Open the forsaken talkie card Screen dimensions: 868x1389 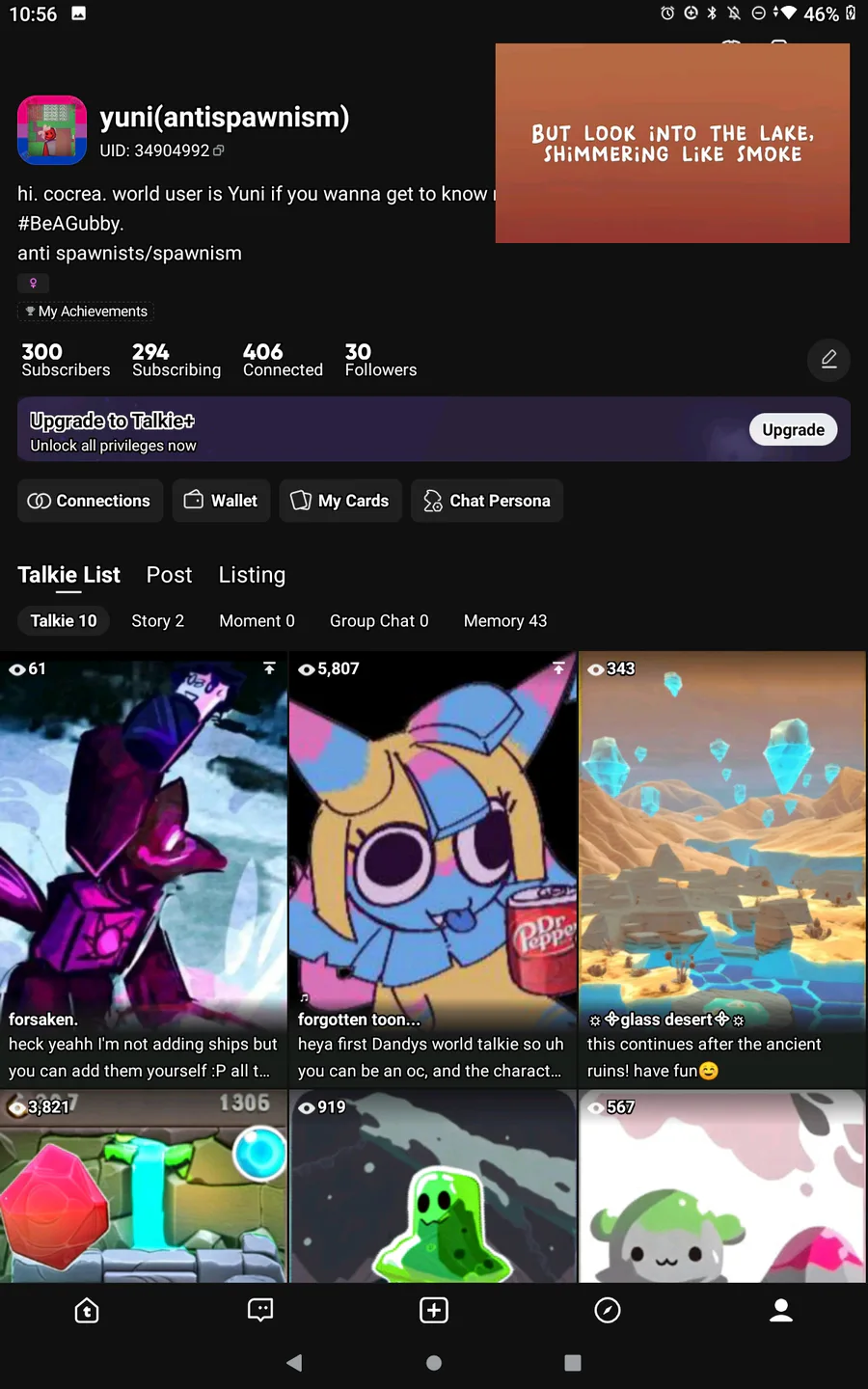(x=144, y=869)
